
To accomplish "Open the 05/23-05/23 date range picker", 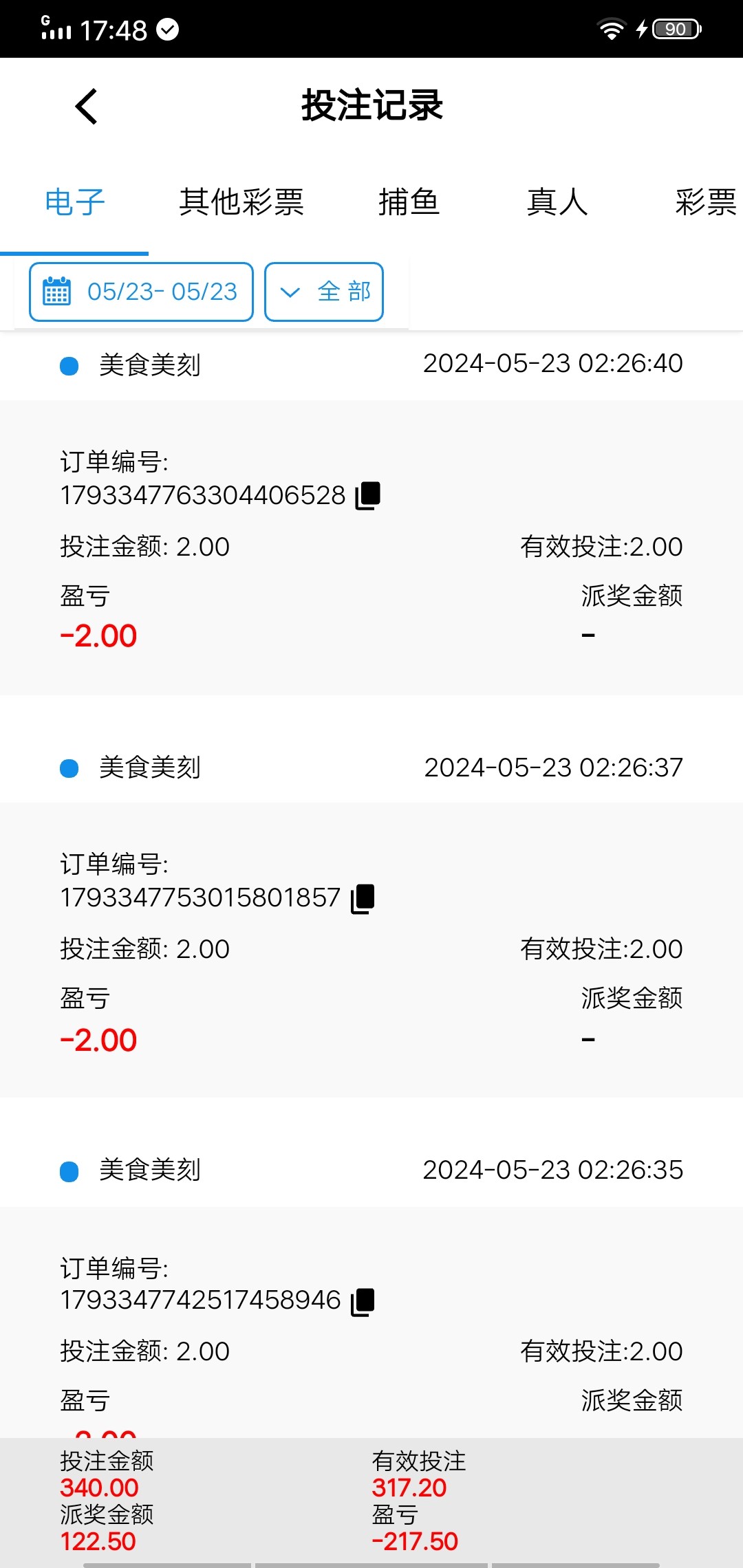I will point(141,292).
